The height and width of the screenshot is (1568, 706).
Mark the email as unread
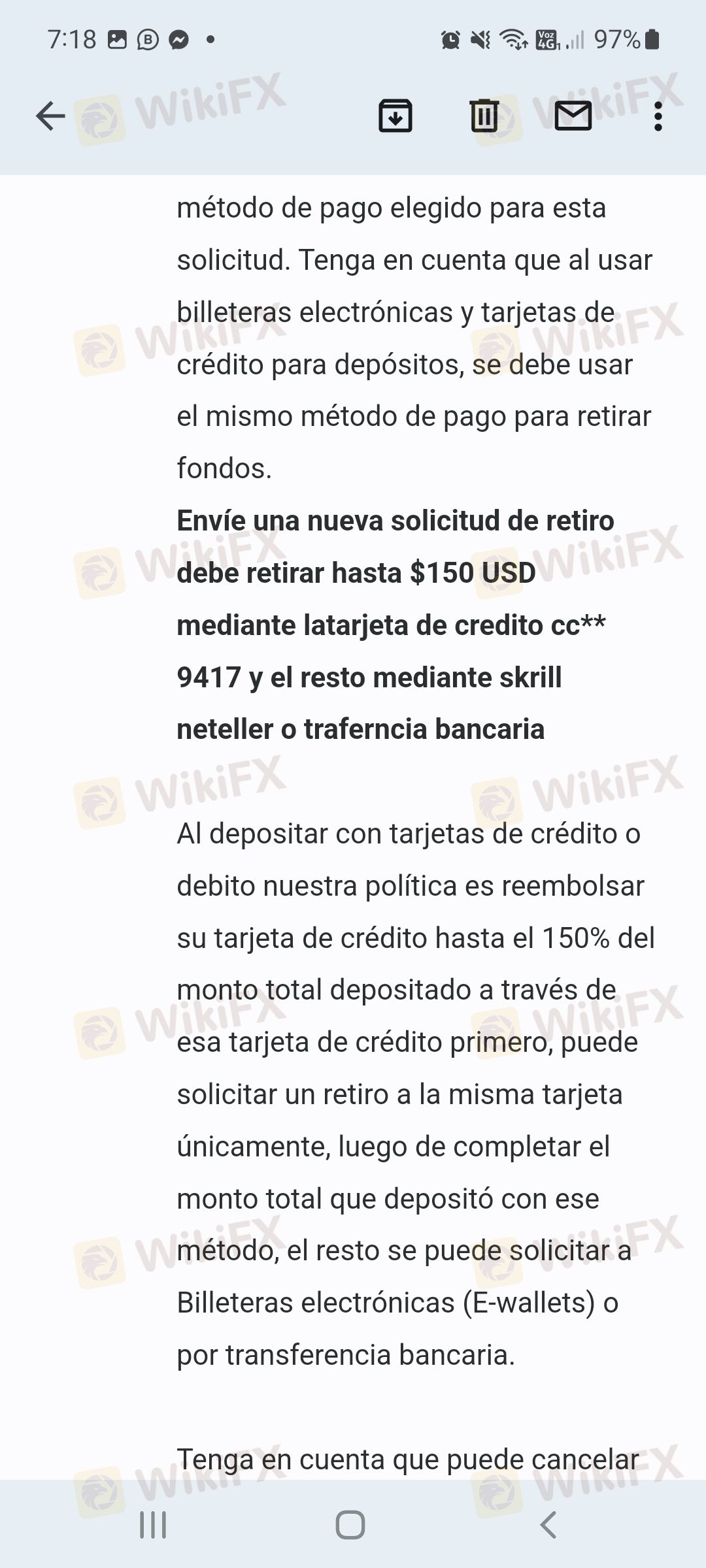573,116
